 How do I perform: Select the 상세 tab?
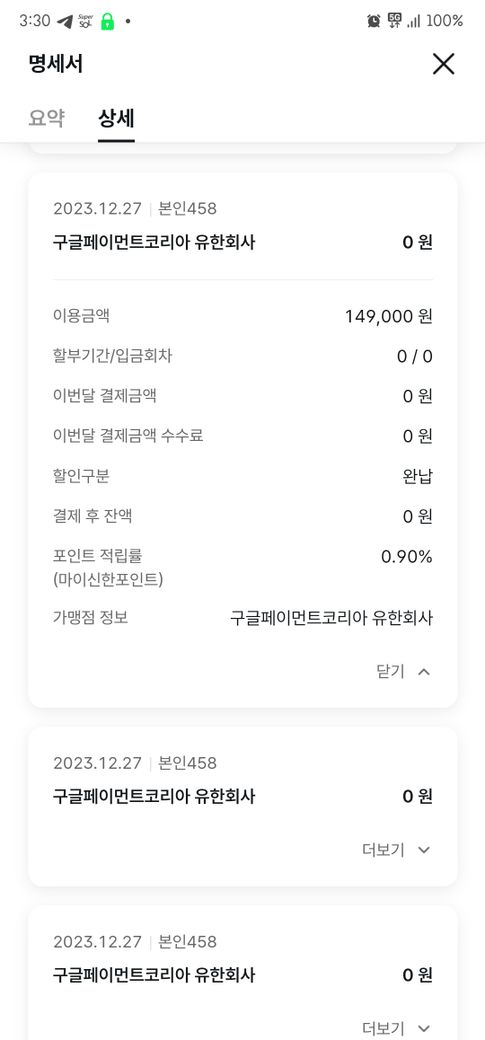point(116,118)
